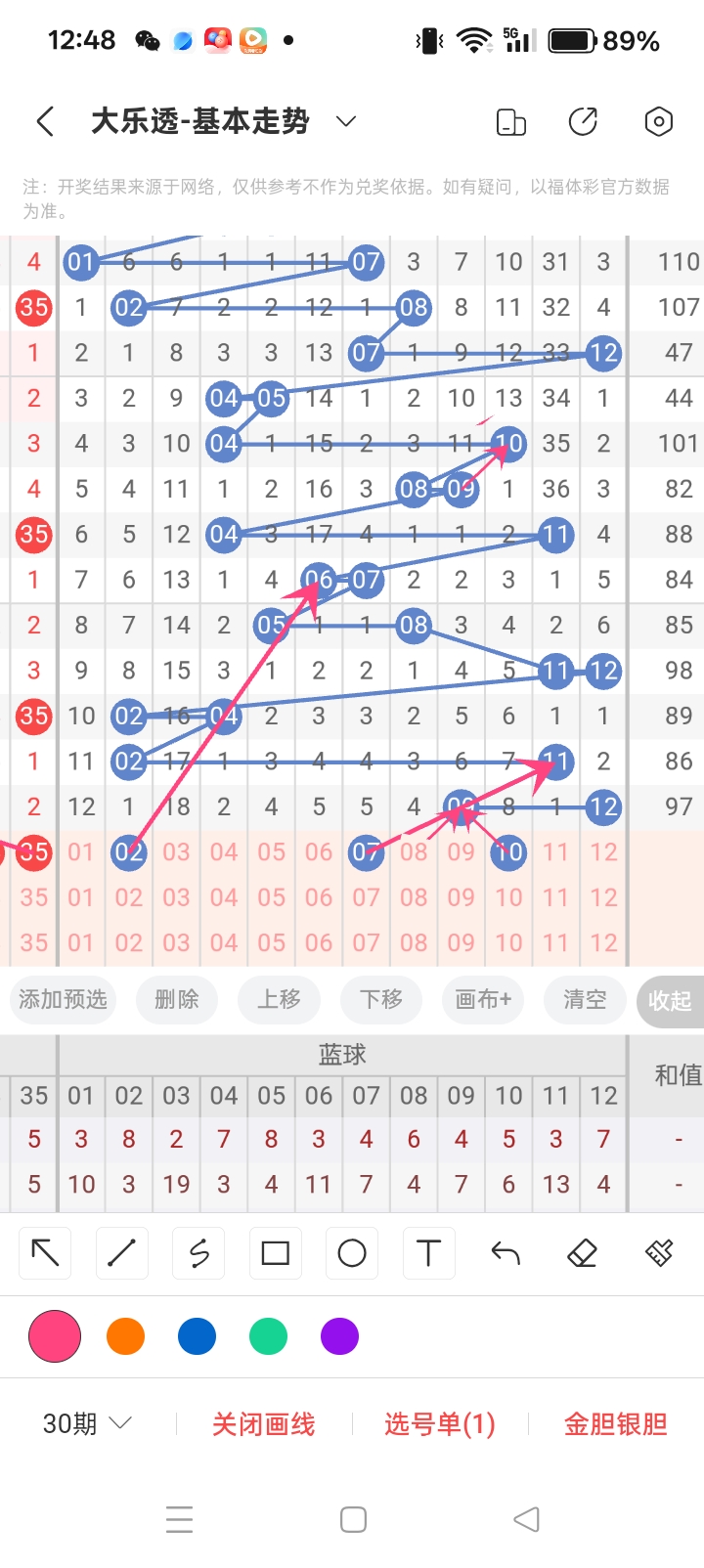
Task: Pick the orange drawing color swatch
Action: tap(125, 1335)
